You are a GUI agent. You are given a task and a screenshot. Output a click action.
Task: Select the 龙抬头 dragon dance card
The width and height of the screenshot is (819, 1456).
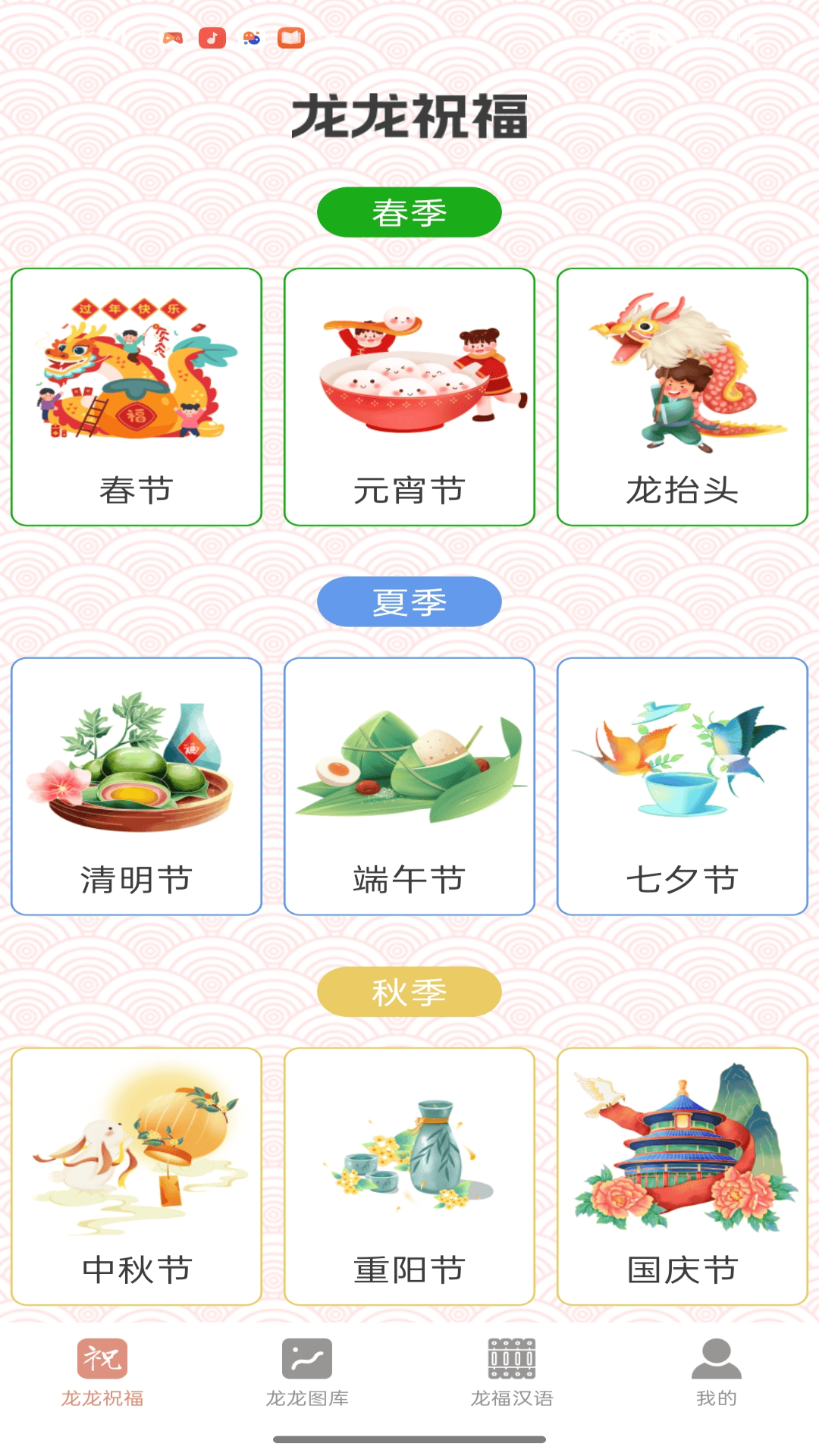681,396
